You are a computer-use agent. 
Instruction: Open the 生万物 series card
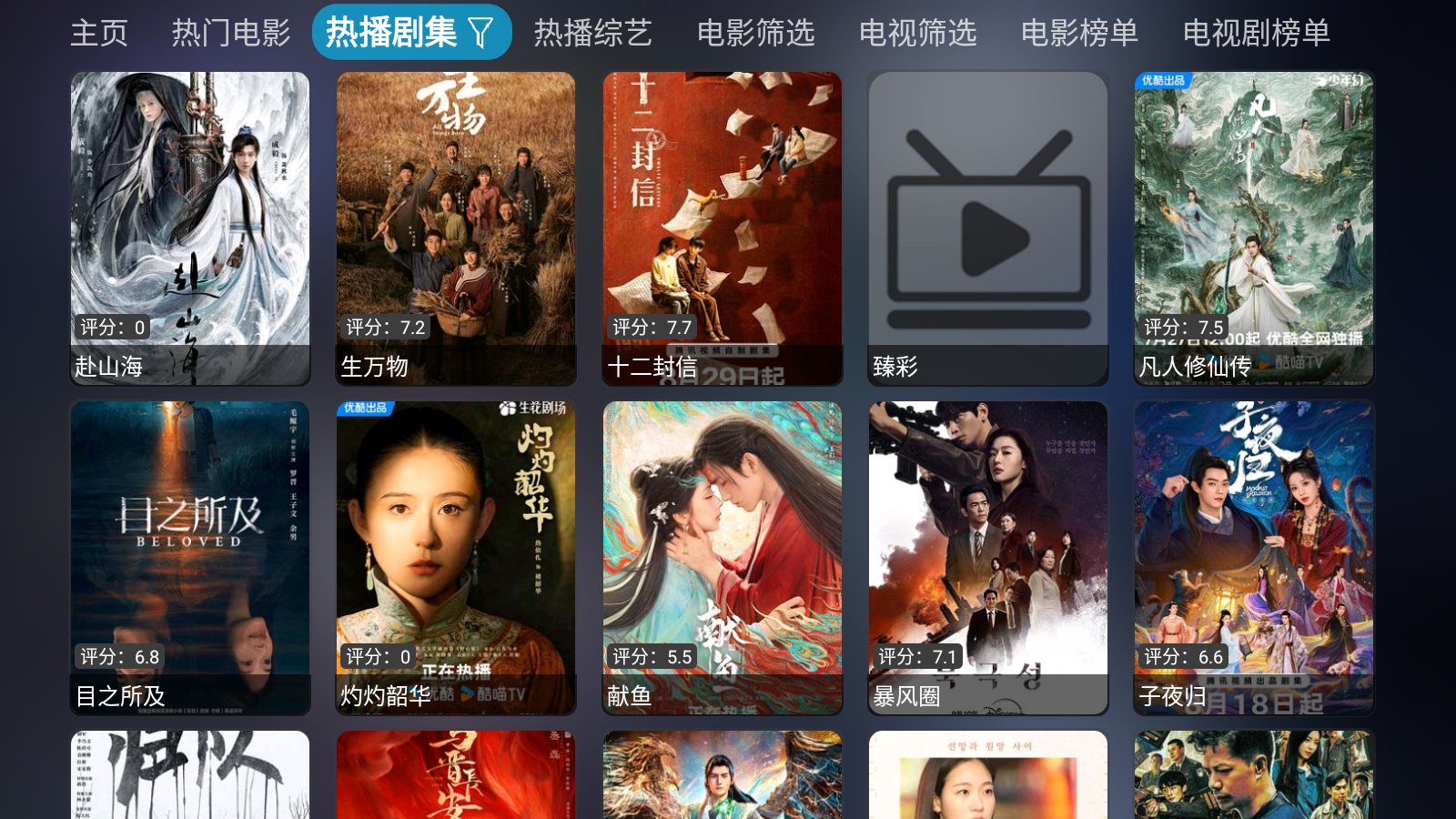(x=456, y=227)
